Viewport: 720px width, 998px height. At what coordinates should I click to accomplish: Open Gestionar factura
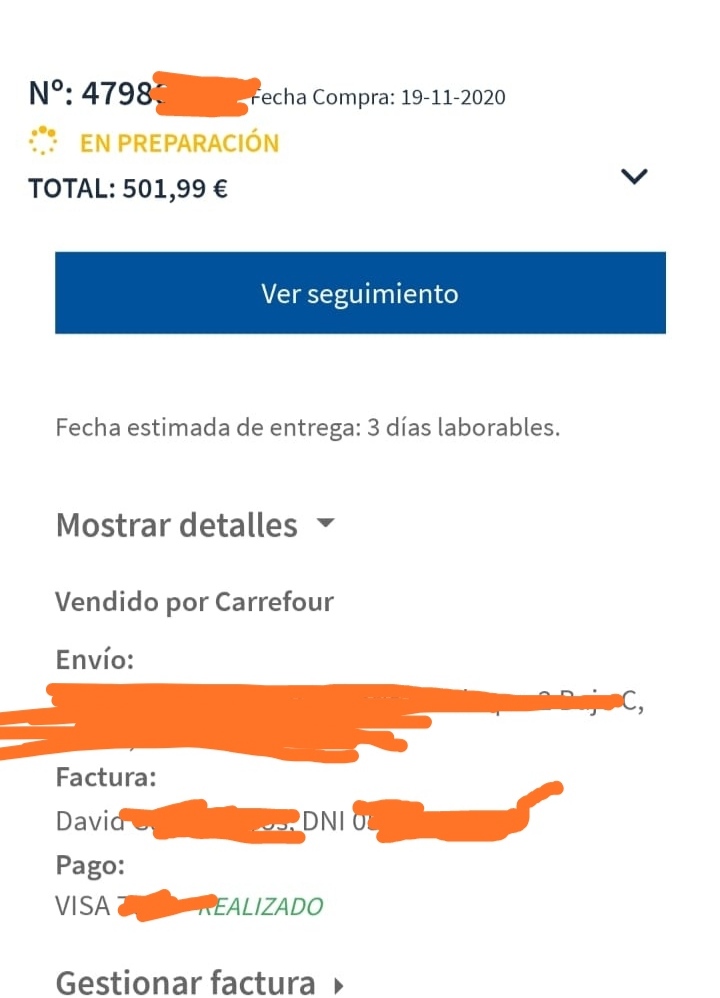click(200, 983)
